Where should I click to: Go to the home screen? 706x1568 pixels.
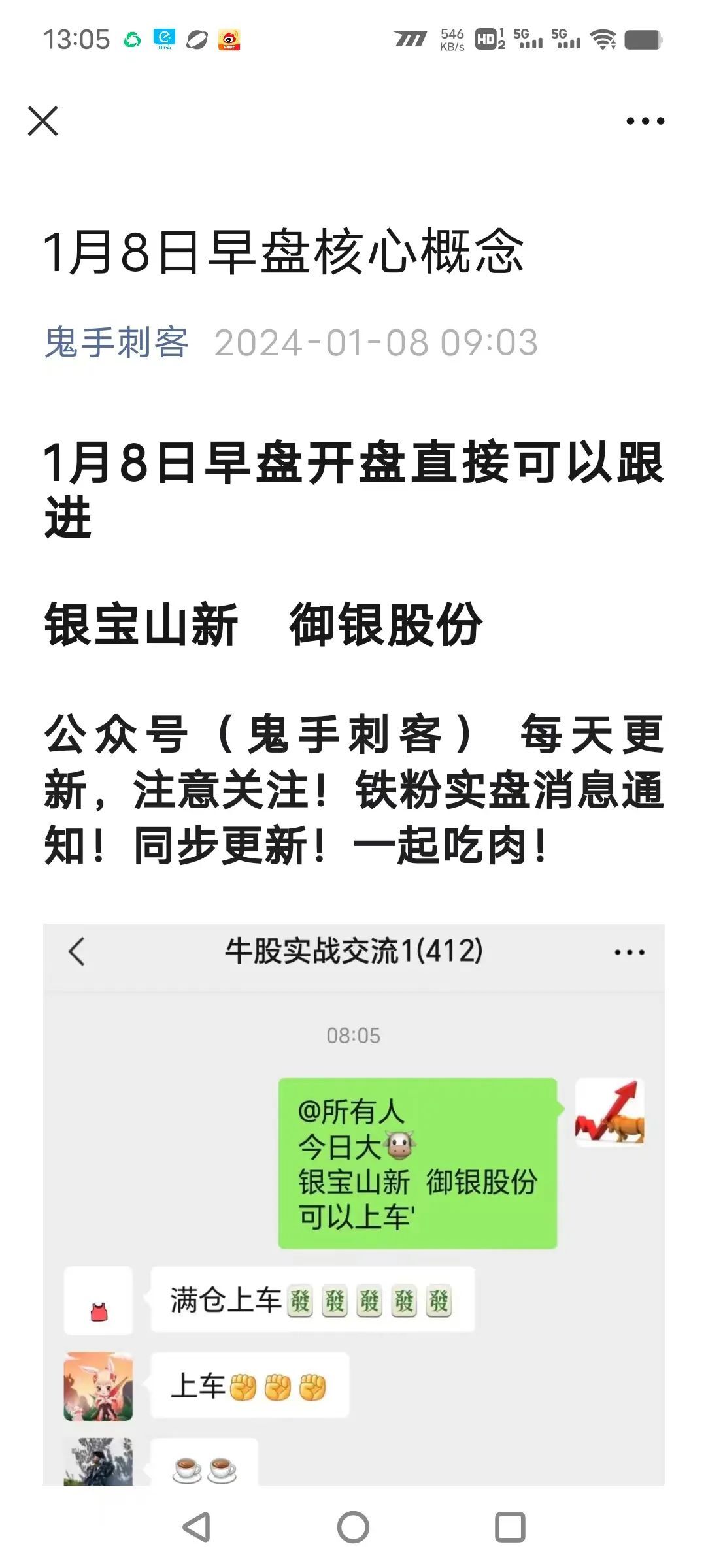[x=353, y=1527]
